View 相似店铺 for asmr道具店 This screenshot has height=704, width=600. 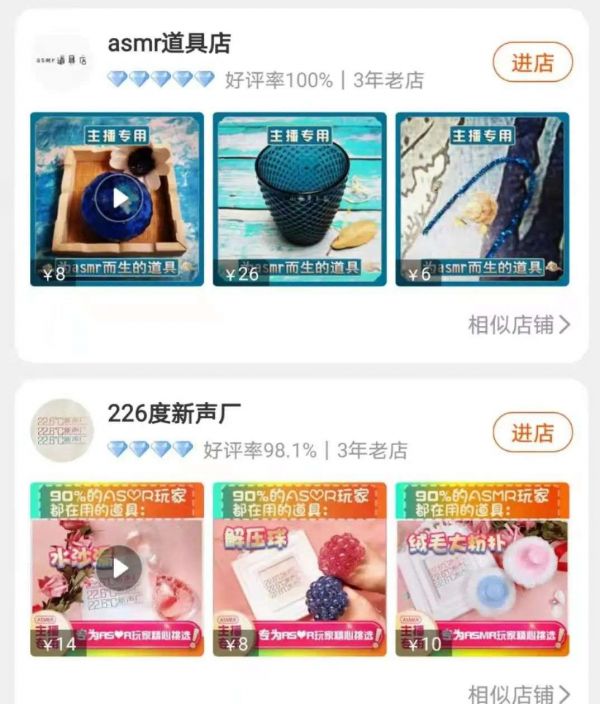tap(519, 324)
